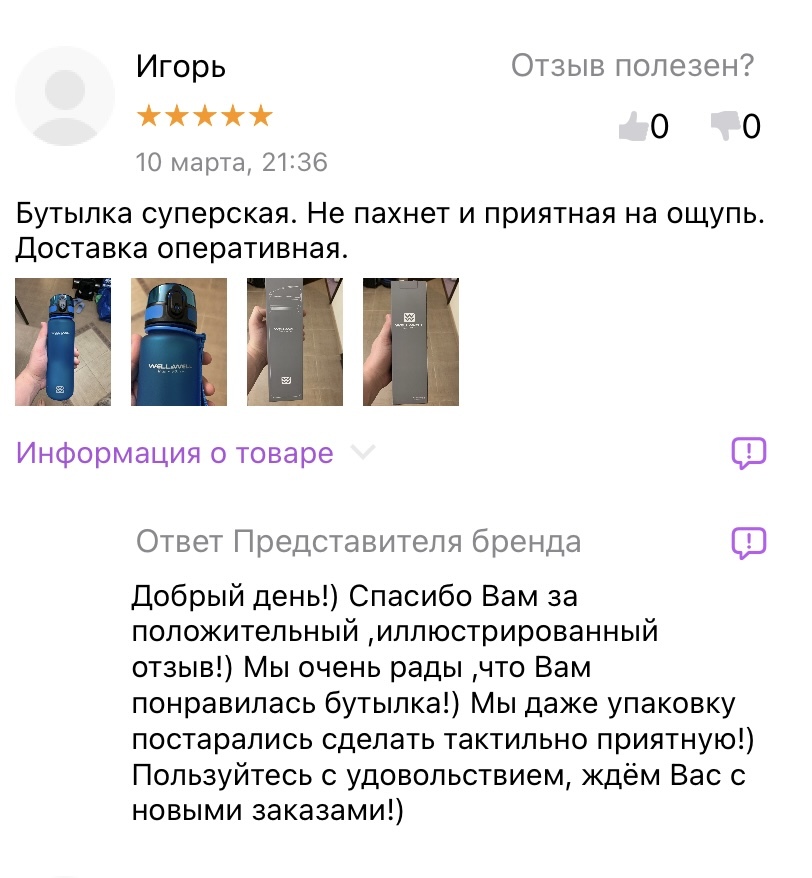The image size is (812, 878).
Task: Open first photo of bottle held in hand
Action: pyautogui.click(x=64, y=342)
